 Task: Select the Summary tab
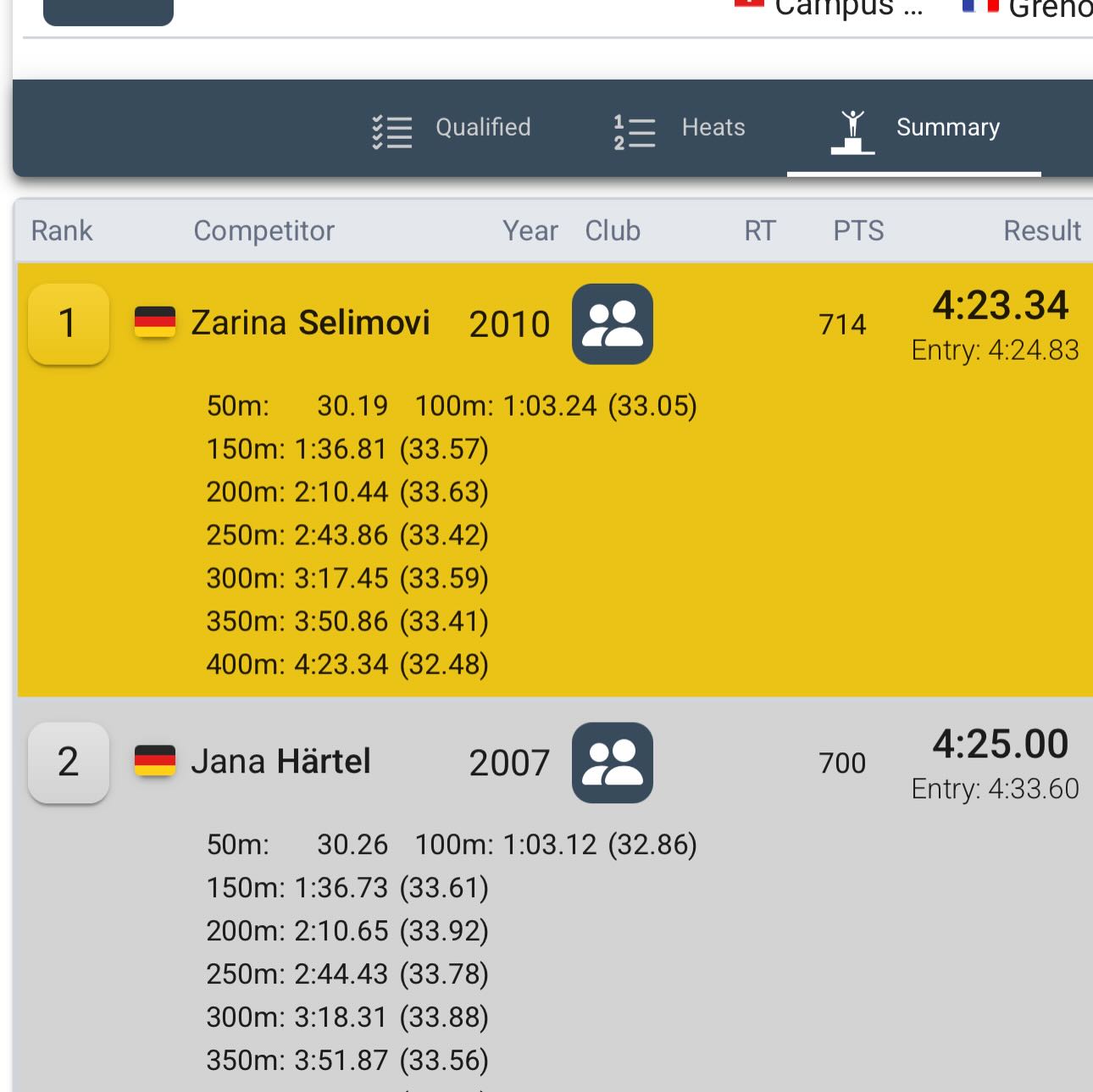click(915, 129)
